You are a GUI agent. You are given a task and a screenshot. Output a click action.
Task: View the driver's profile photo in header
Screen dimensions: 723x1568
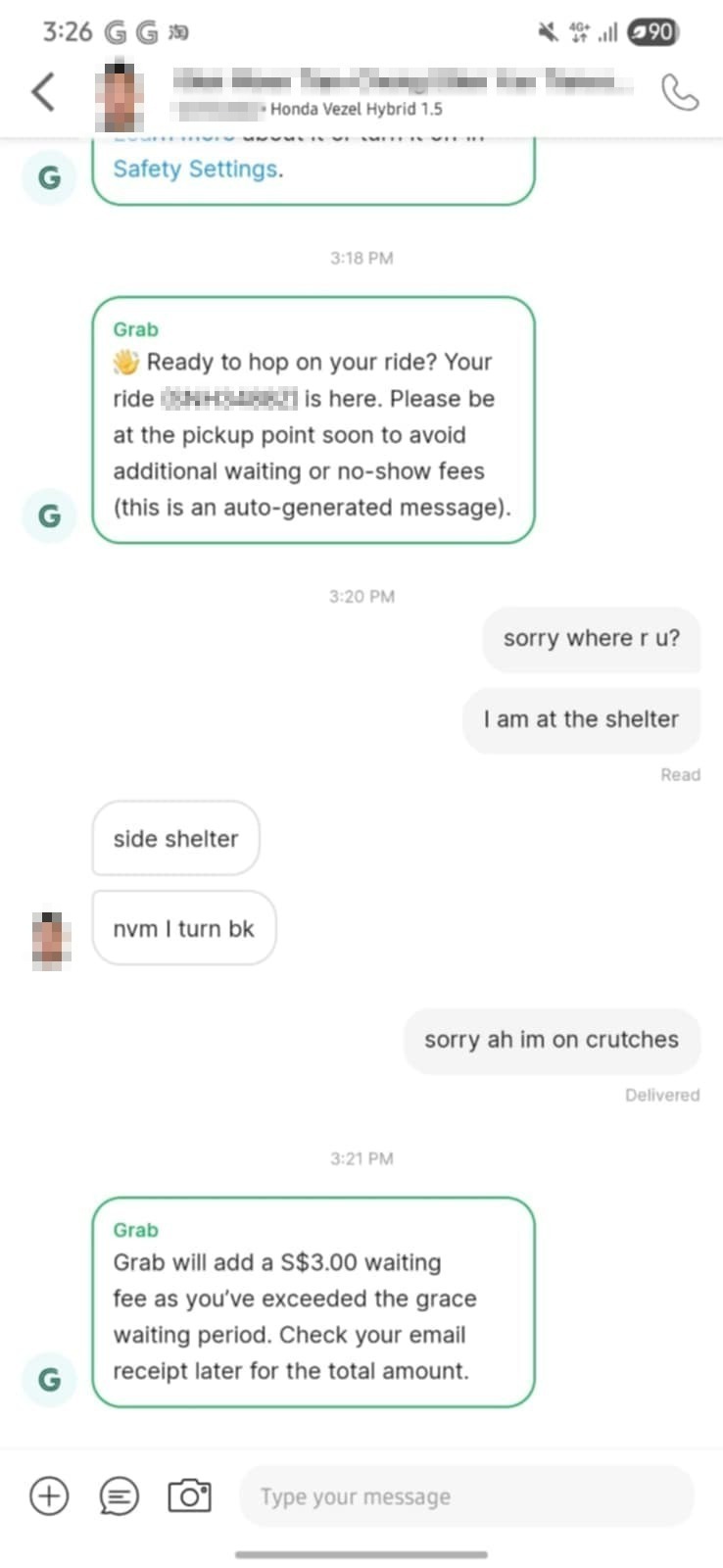[x=122, y=96]
